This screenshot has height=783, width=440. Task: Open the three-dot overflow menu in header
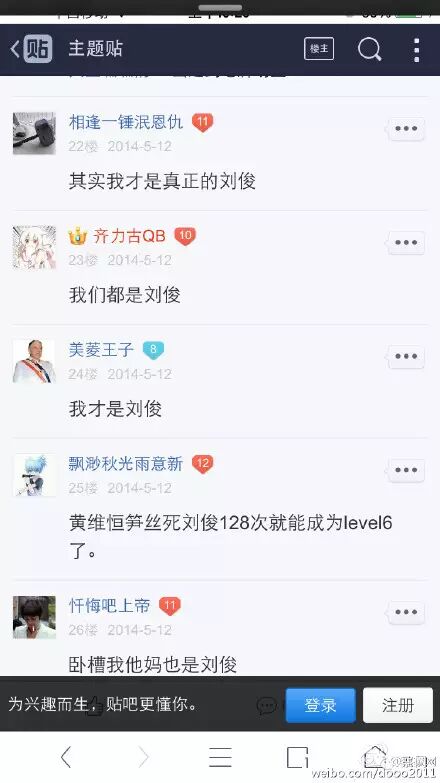417,49
